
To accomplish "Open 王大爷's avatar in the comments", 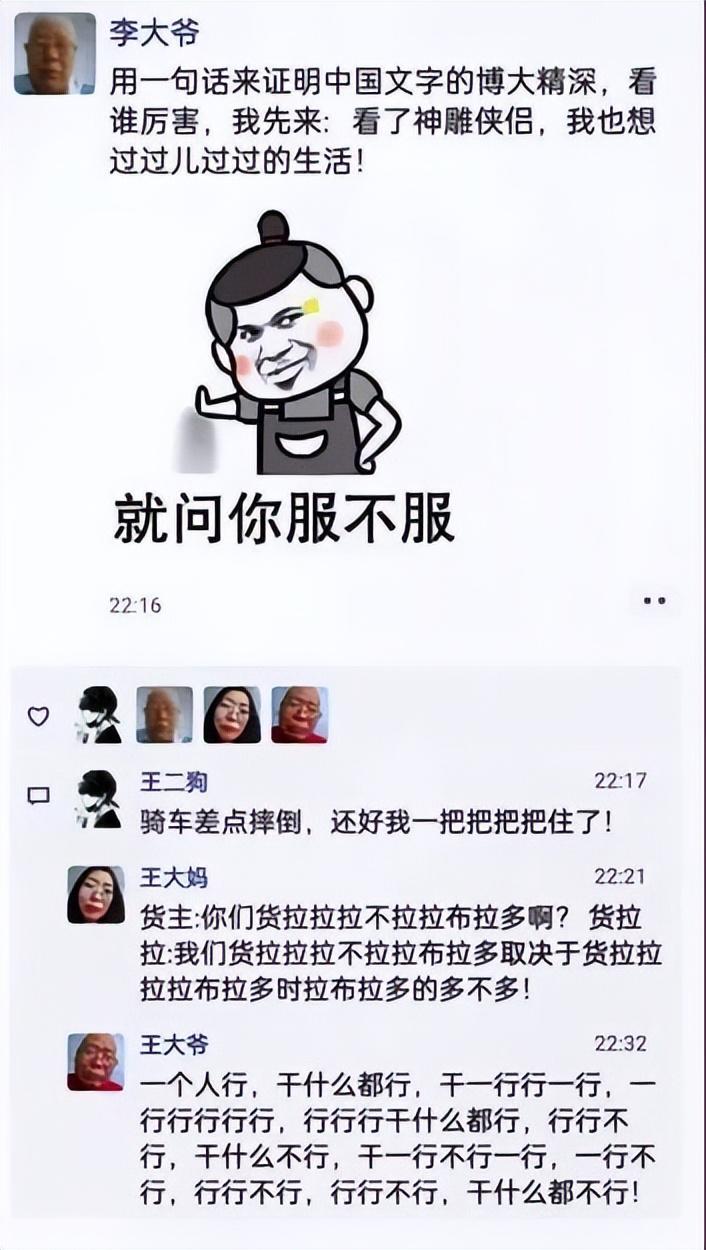I will pyautogui.click(x=96, y=1061).
